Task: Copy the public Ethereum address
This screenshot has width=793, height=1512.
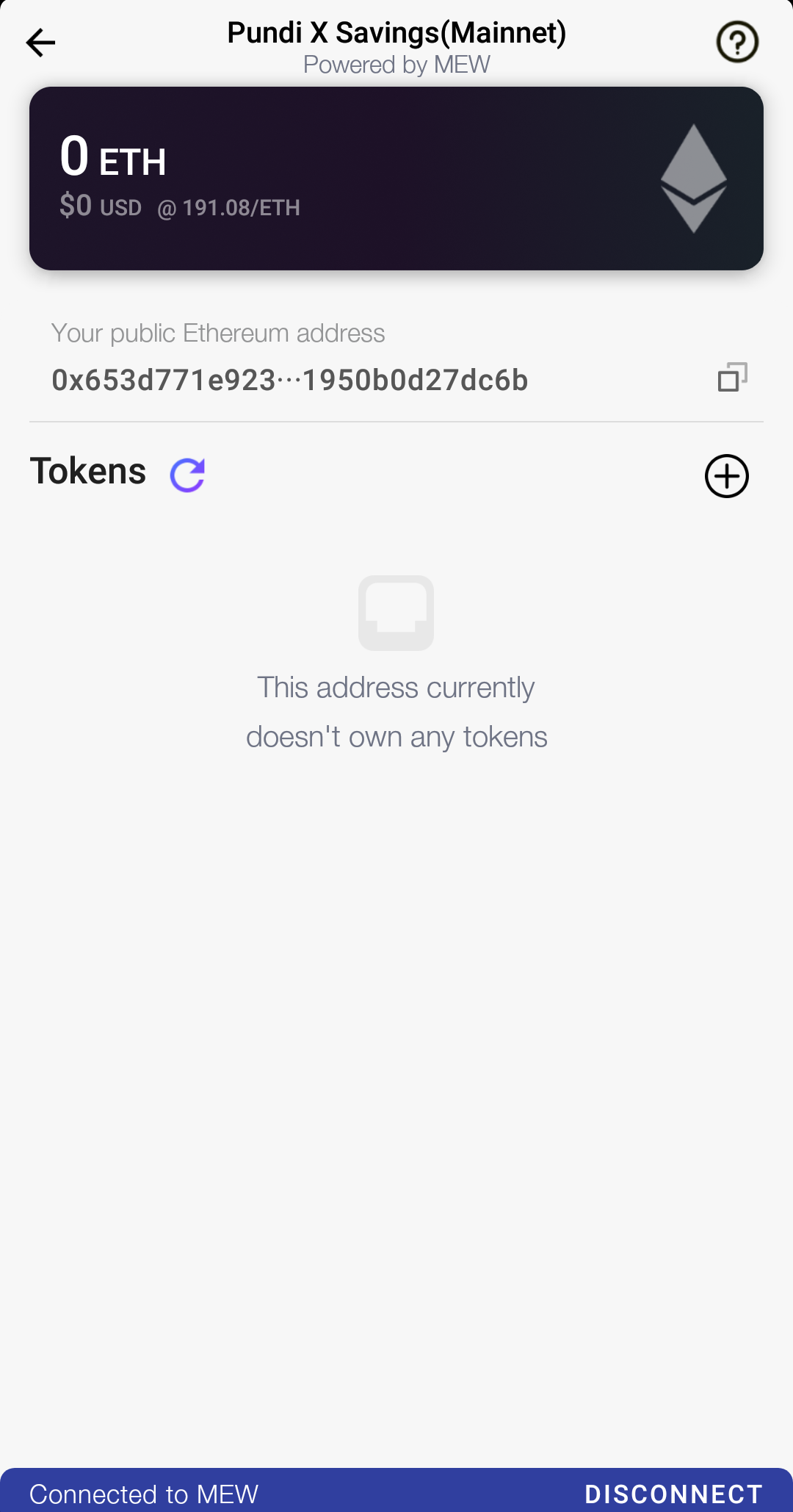Action: tap(732, 377)
